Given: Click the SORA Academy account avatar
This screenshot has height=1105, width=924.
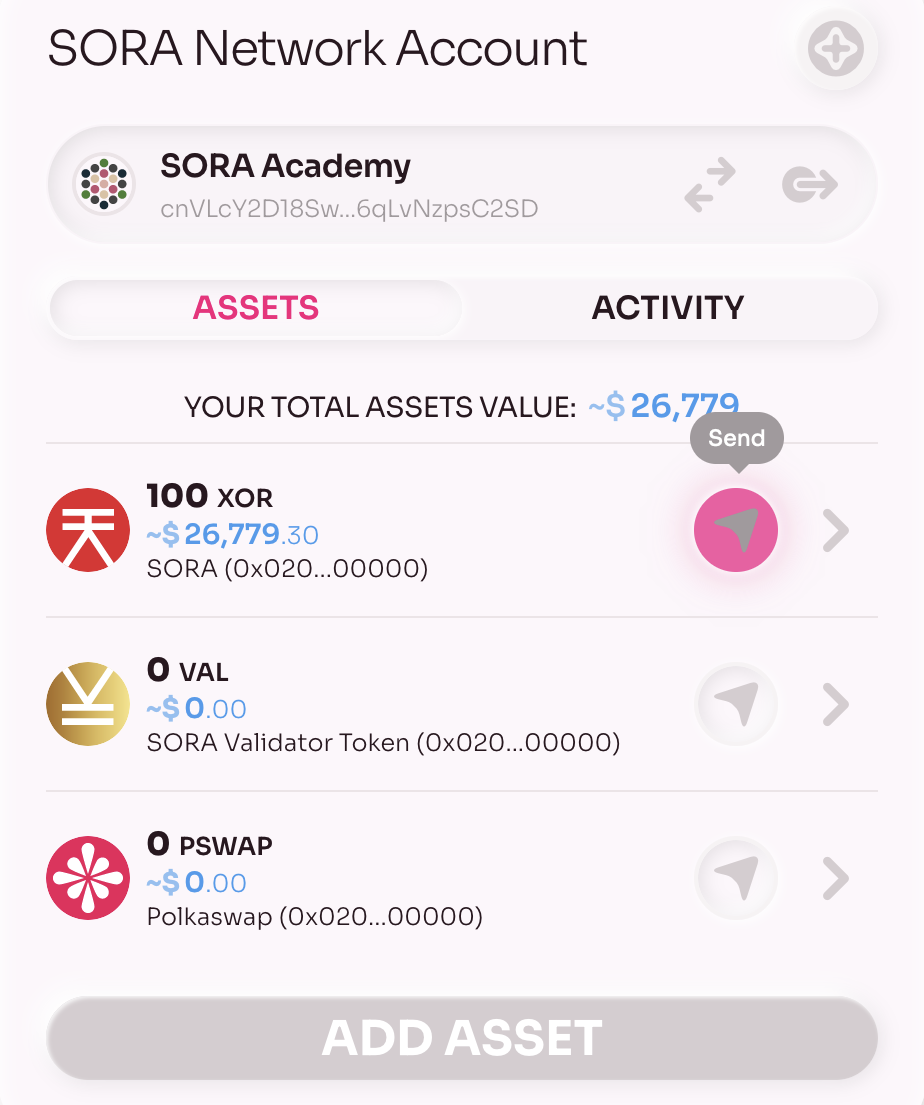Looking at the screenshot, I should [x=103, y=184].
